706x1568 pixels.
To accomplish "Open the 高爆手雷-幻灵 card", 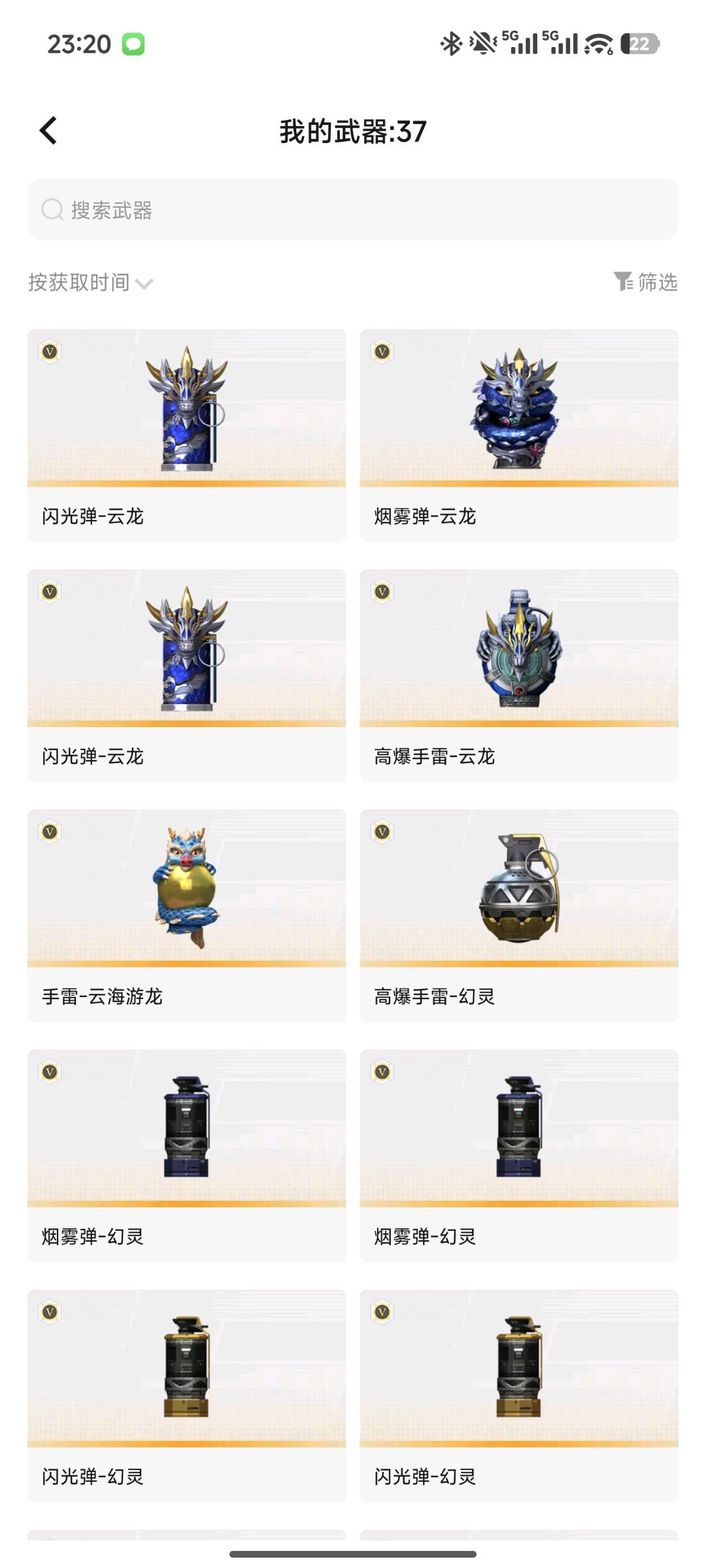I will tap(519, 915).
